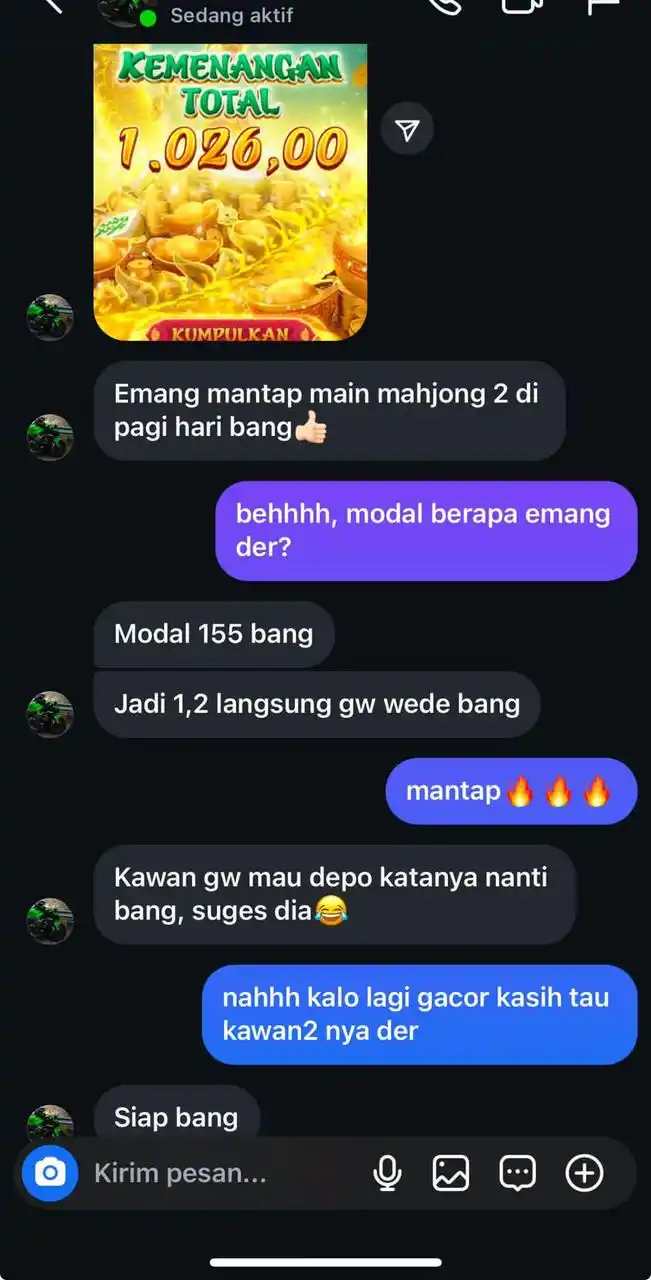Viewport: 651px width, 1280px height.
Task: Open the flag icon in header
Action: click(602, 6)
